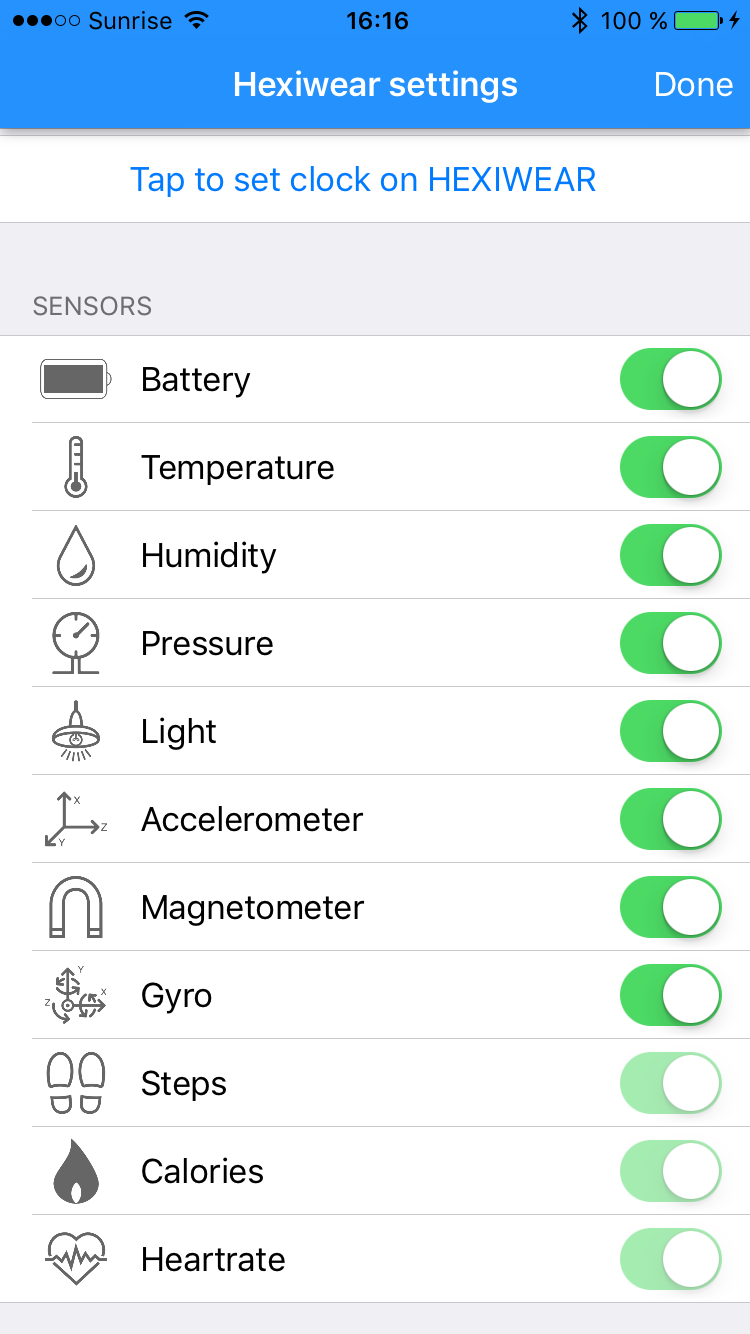
Task: Disable the Light sensor toggle
Action: click(670, 732)
